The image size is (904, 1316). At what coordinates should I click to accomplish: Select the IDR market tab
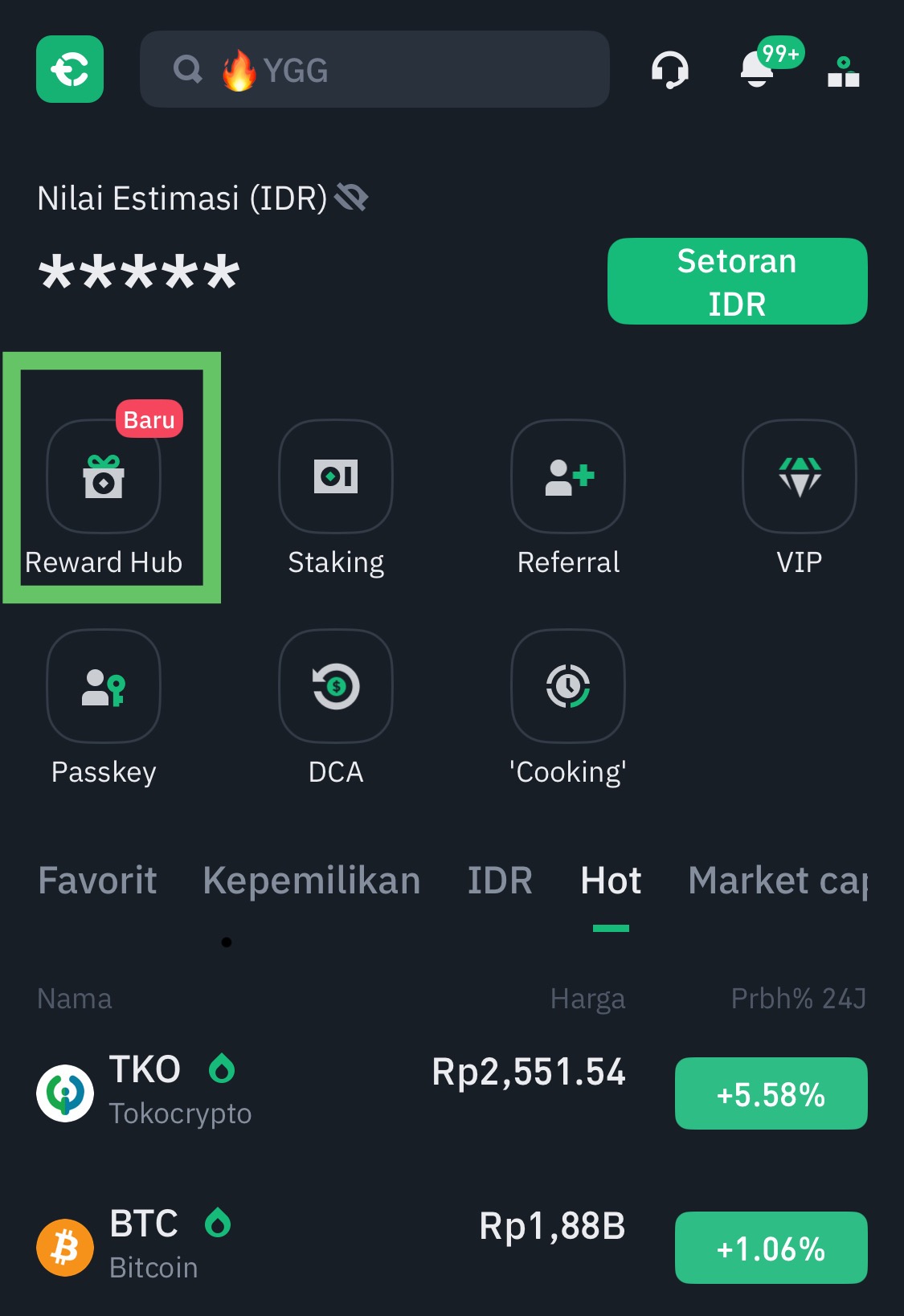tap(500, 881)
